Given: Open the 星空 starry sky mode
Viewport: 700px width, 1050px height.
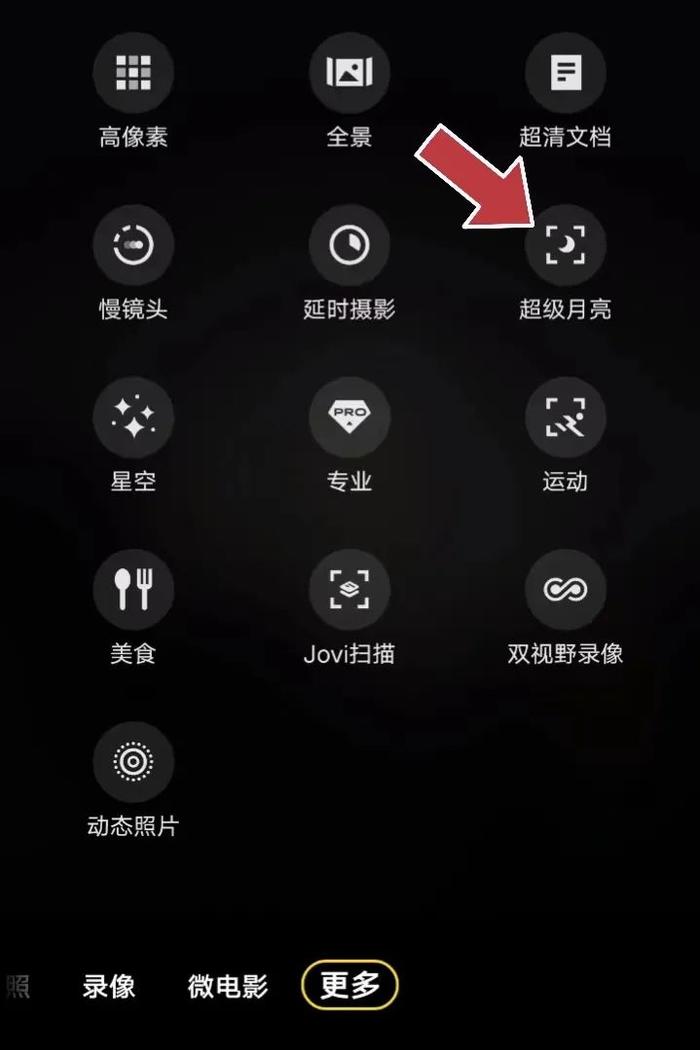Looking at the screenshot, I should point(133,418).
